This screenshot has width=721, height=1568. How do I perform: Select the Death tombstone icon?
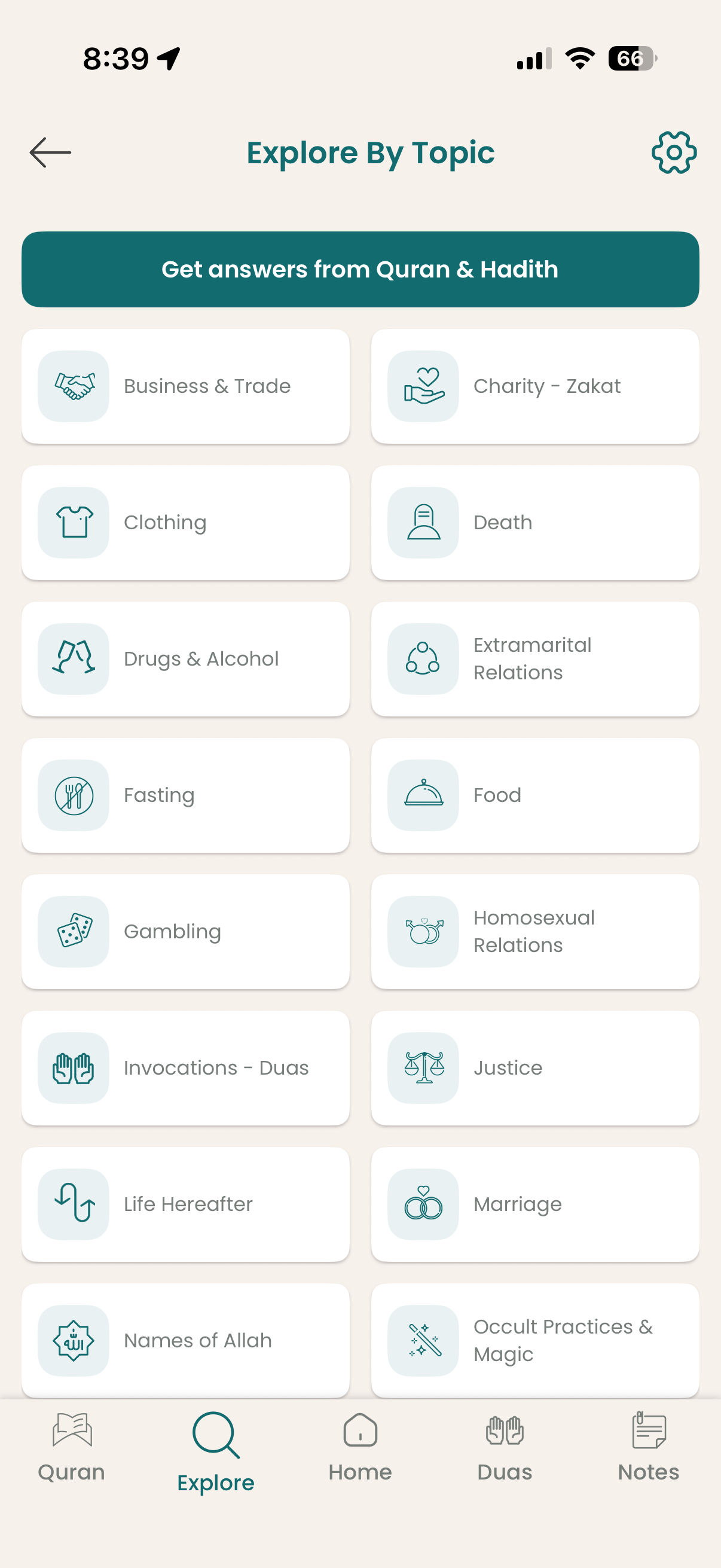pos(423,522)
